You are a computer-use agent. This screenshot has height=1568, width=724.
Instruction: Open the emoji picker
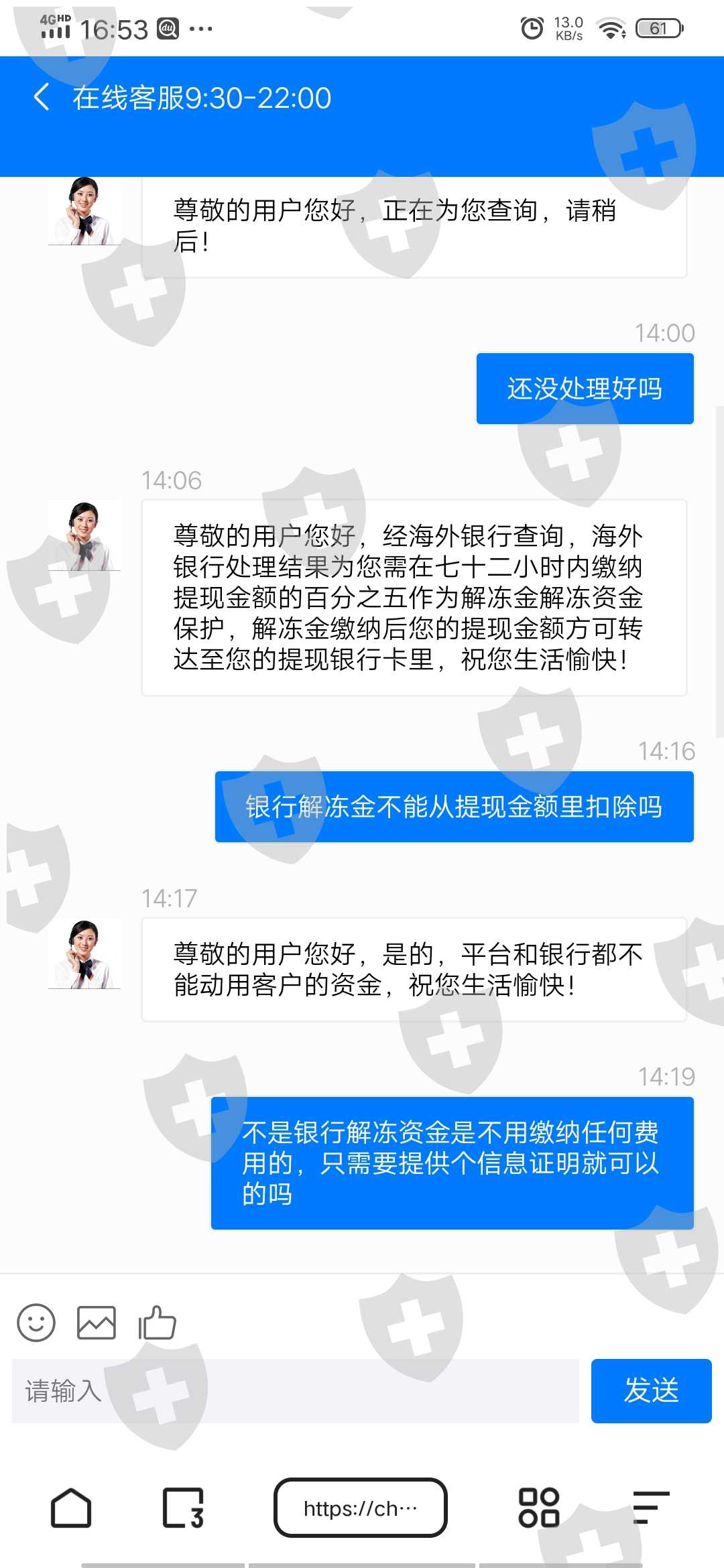pyautogui.click(x=36, y=1322)
